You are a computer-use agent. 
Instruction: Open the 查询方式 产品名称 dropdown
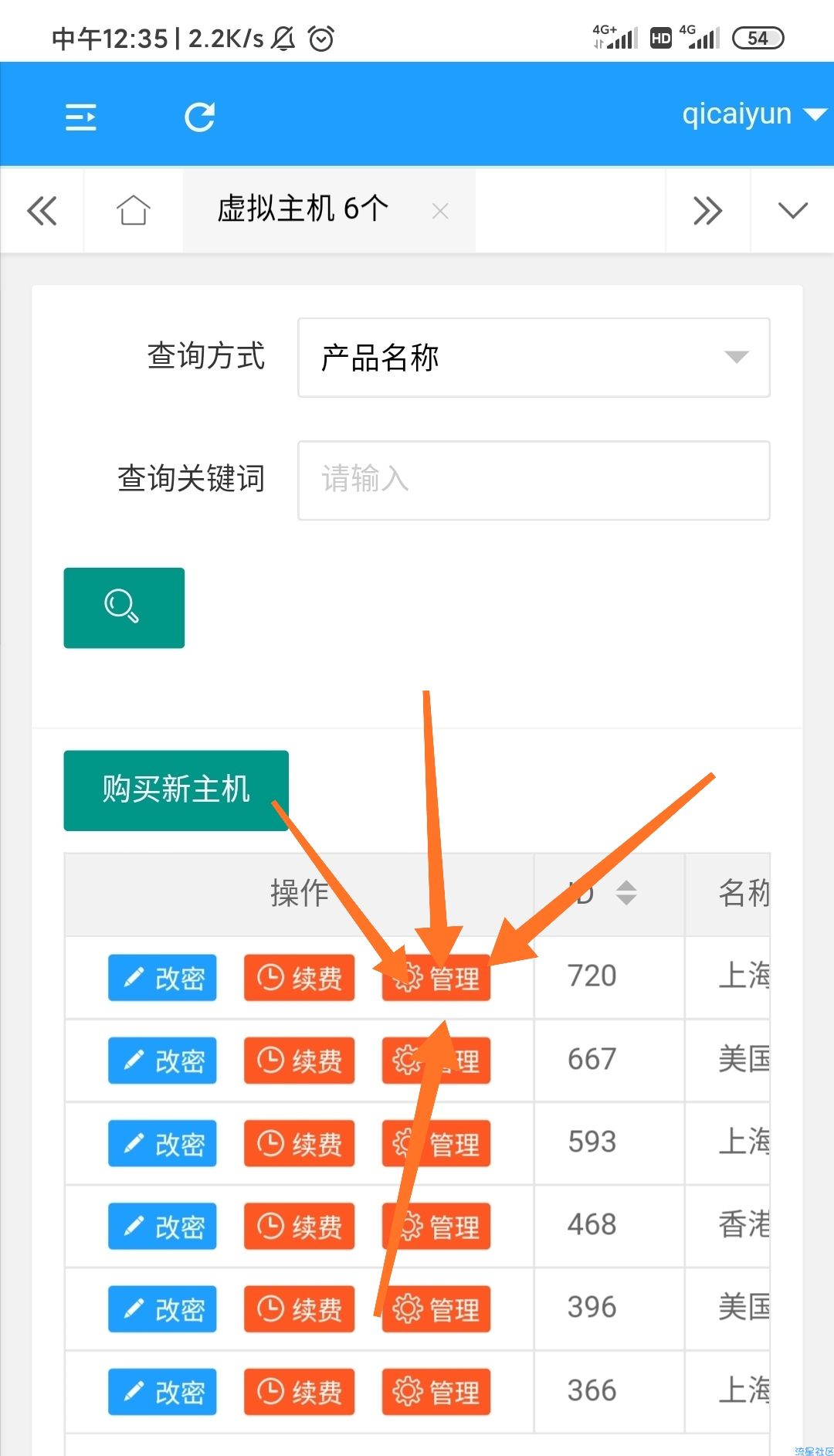tap(534, 358)
